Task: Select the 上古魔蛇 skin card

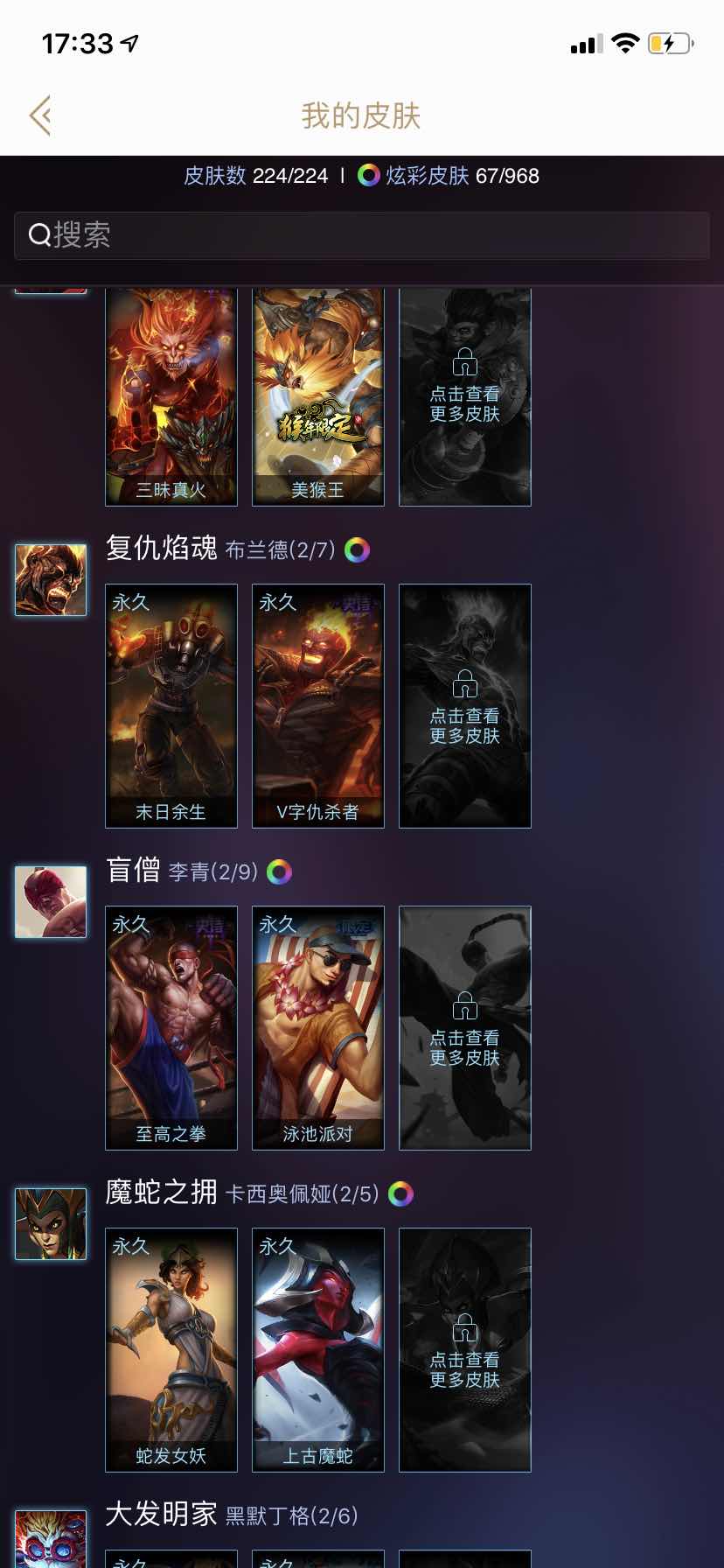Action: click(x=318, y=1350)
